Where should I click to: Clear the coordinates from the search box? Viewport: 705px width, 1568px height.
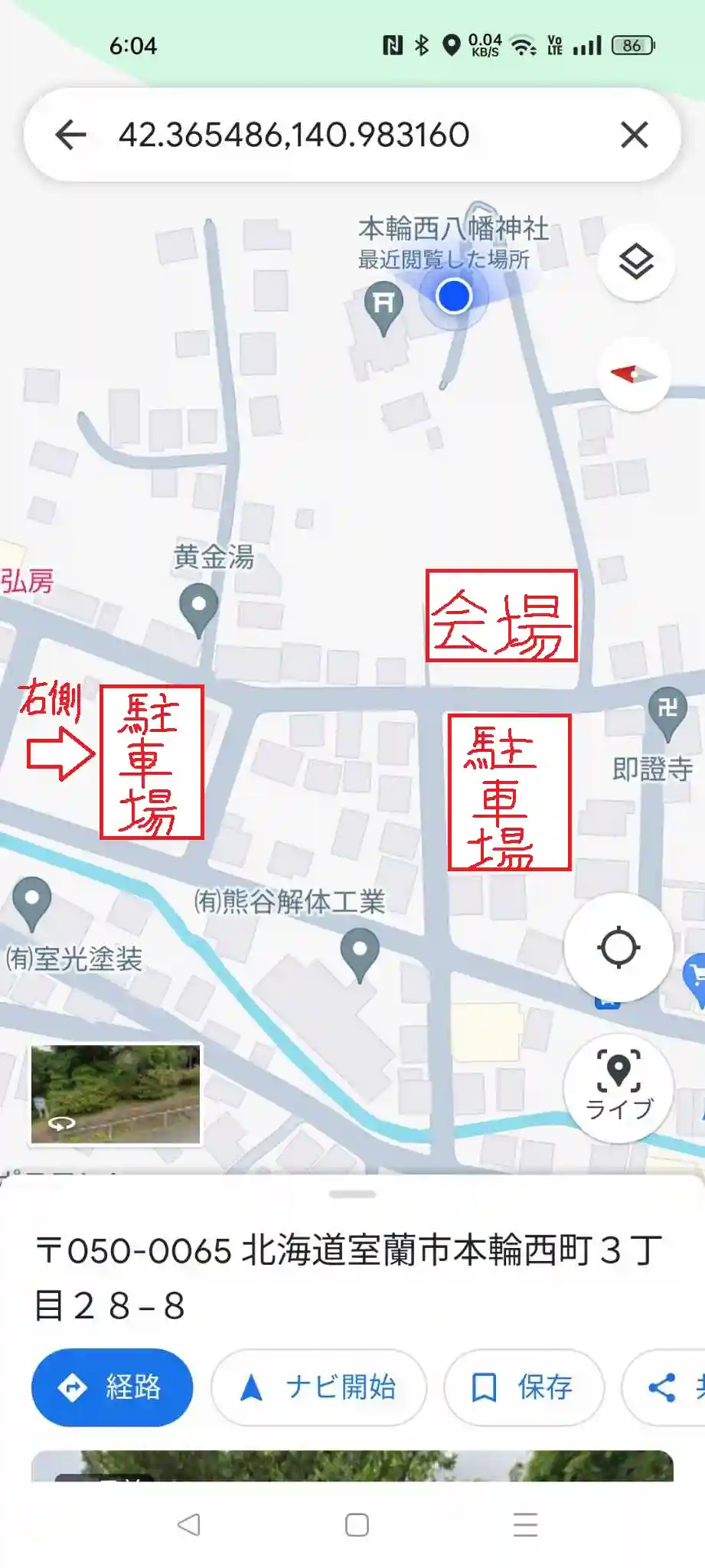coord(634,135)
